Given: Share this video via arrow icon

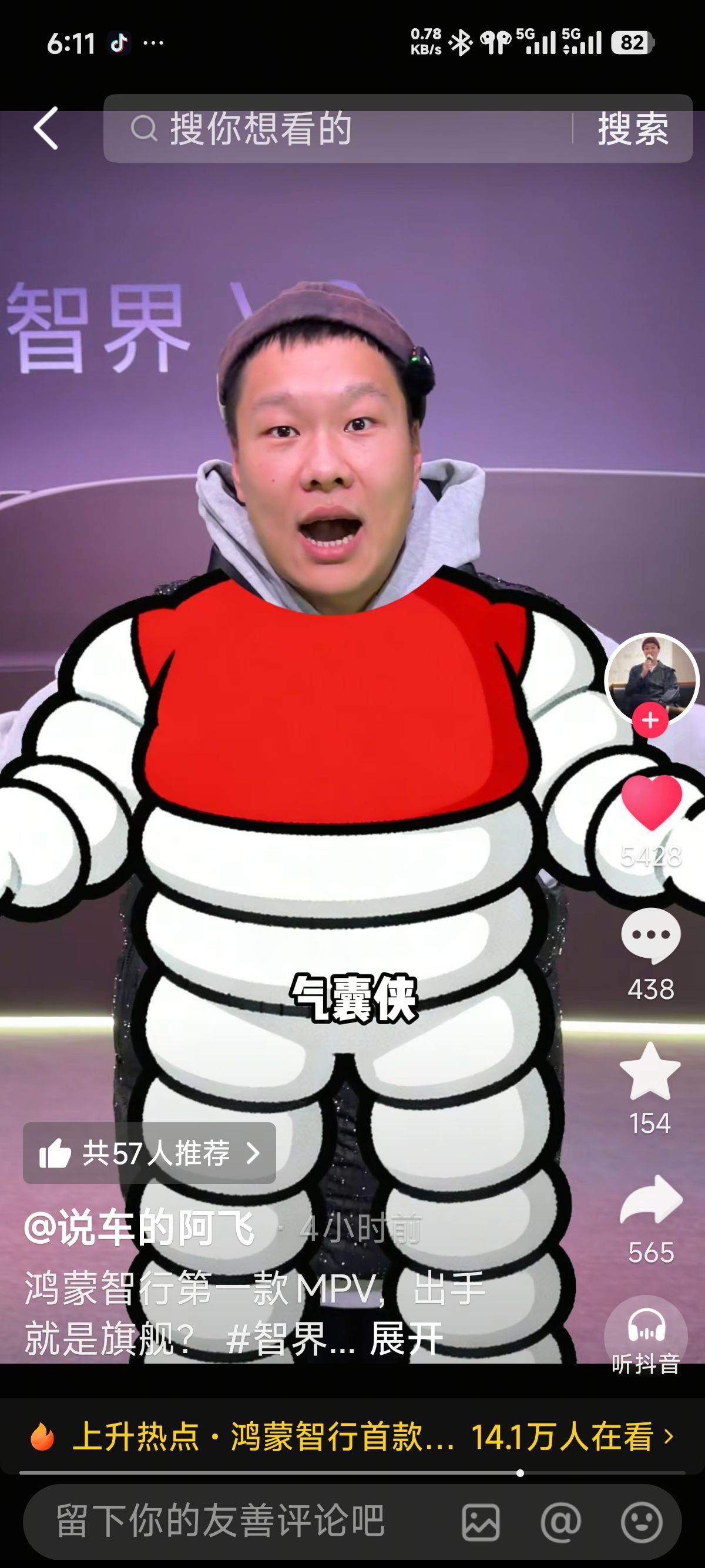Looking at the screenshot, I should (x=650, y=1200).
